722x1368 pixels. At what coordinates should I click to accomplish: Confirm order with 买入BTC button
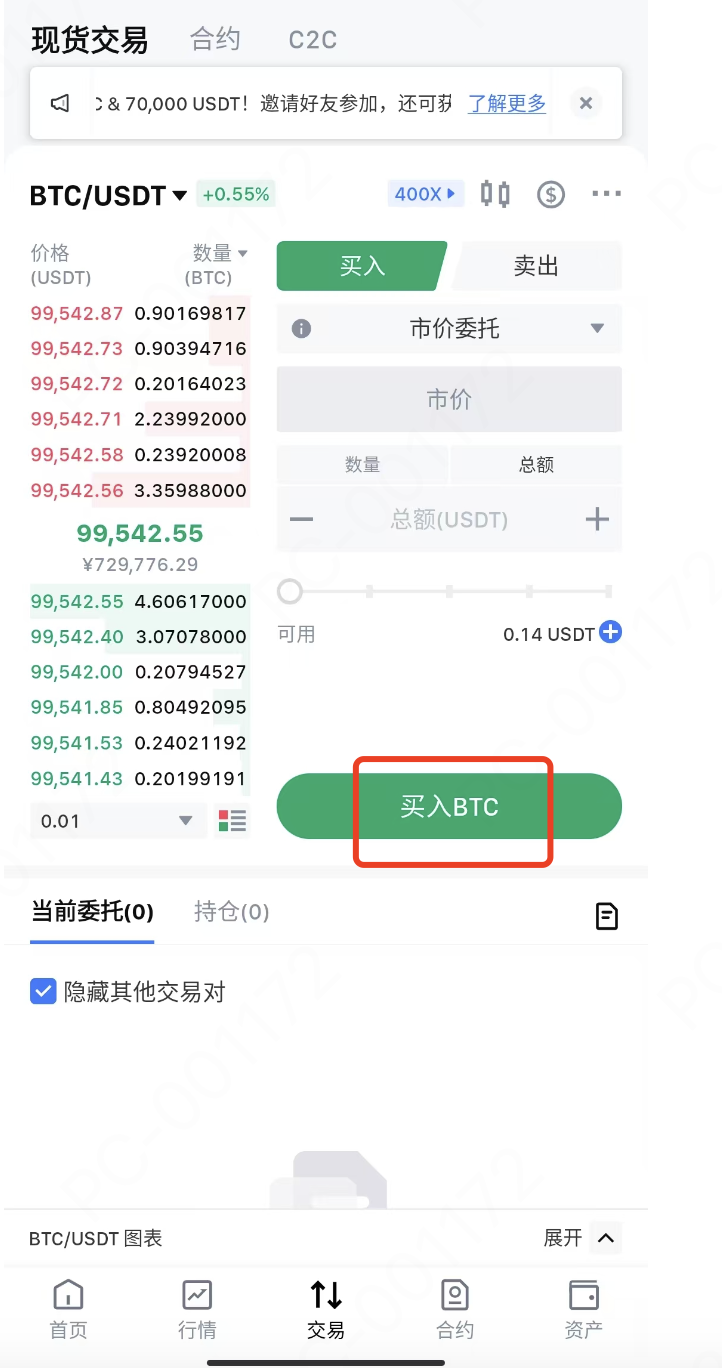click(449, 806)
